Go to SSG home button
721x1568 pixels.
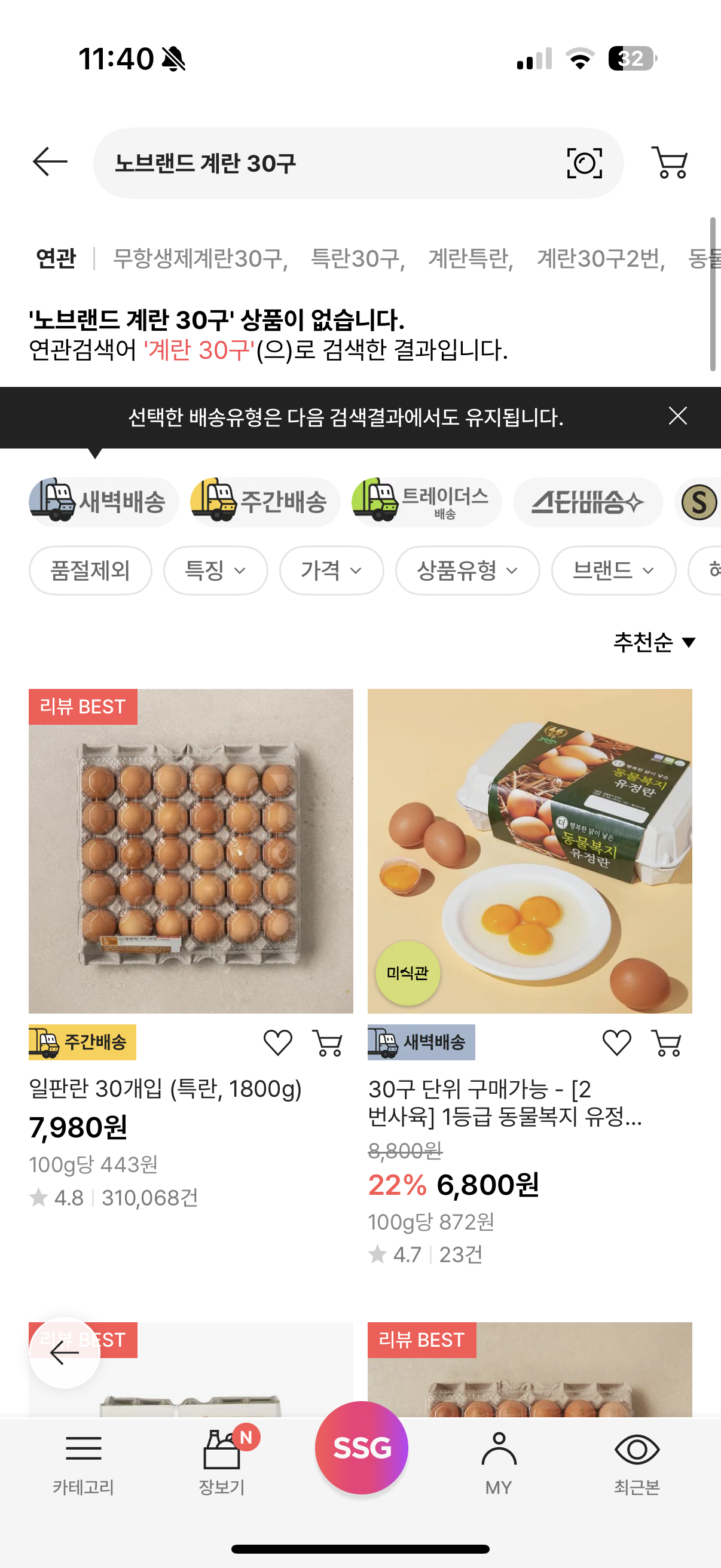pyautogui.click(x=362, y=1448)
